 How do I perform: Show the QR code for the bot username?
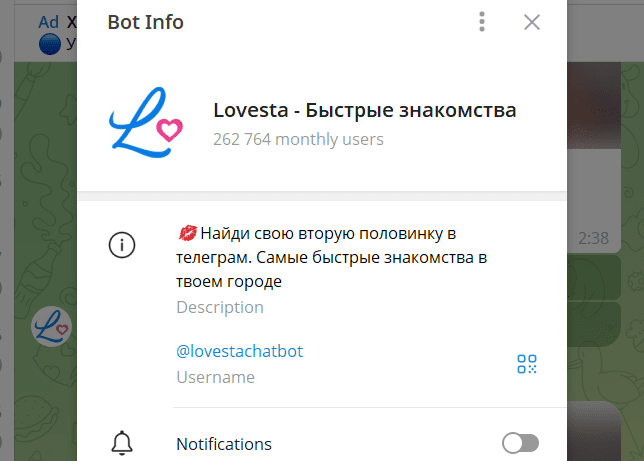tap(527, 364)
